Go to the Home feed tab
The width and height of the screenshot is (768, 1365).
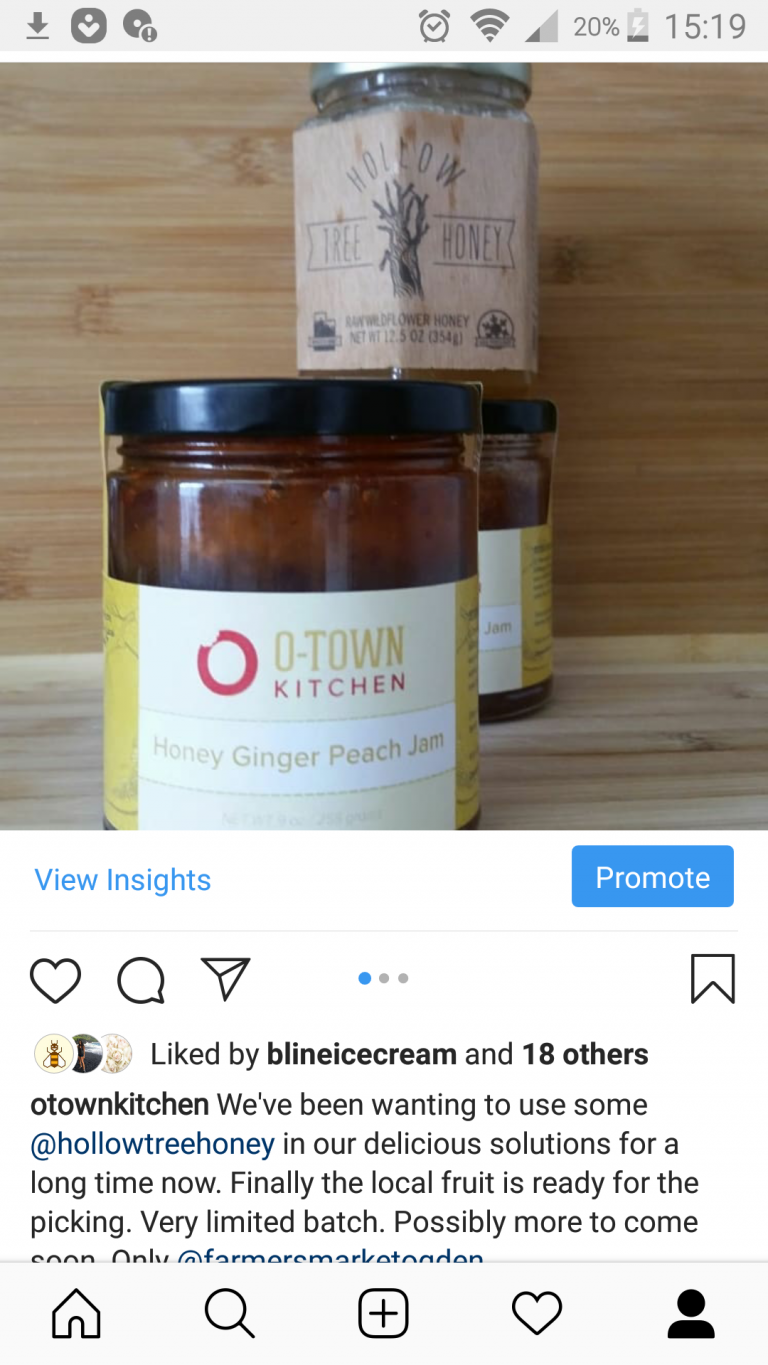coord(77,1313)
